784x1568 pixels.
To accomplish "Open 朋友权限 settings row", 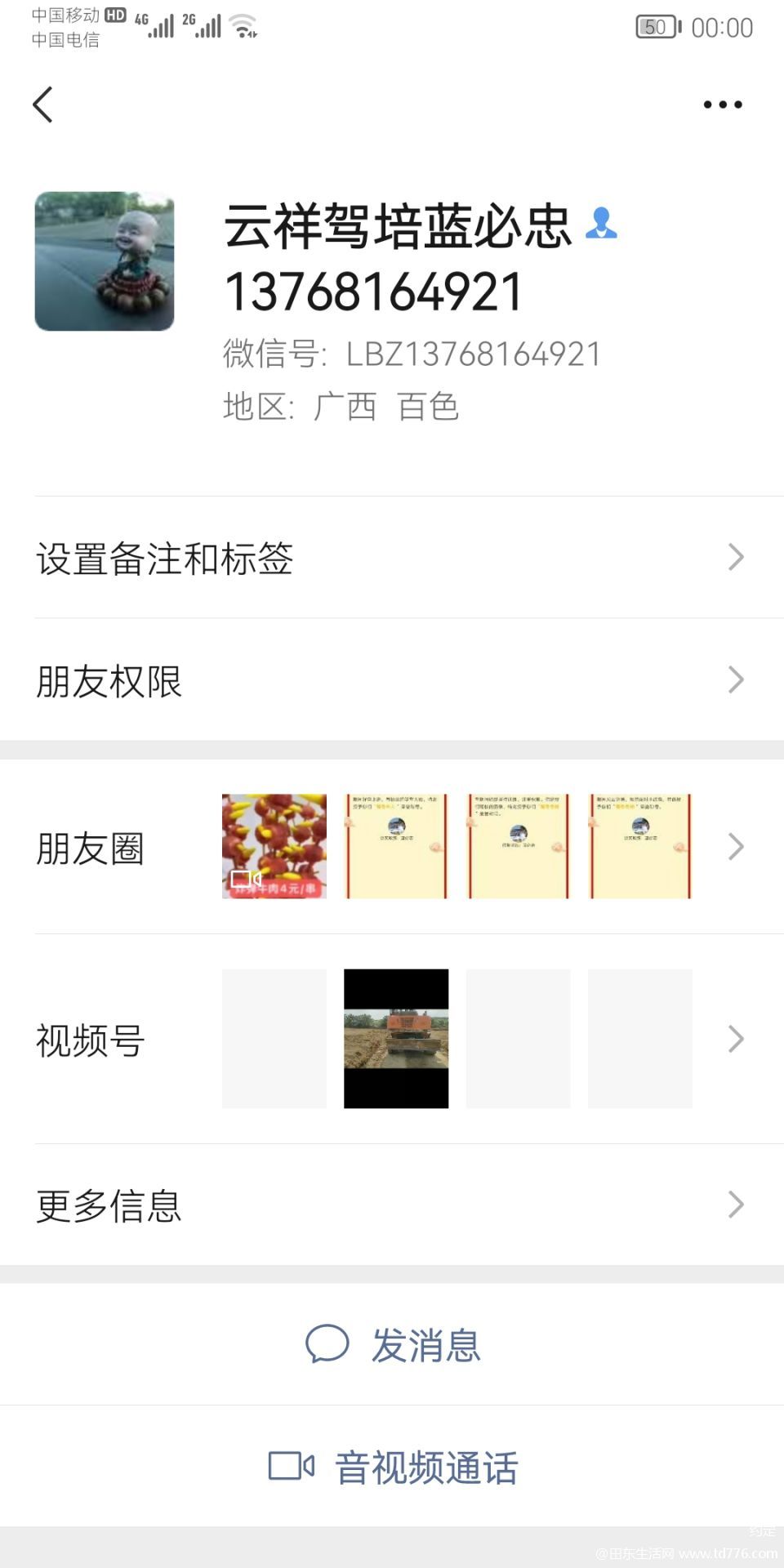I will pos(392,680).
